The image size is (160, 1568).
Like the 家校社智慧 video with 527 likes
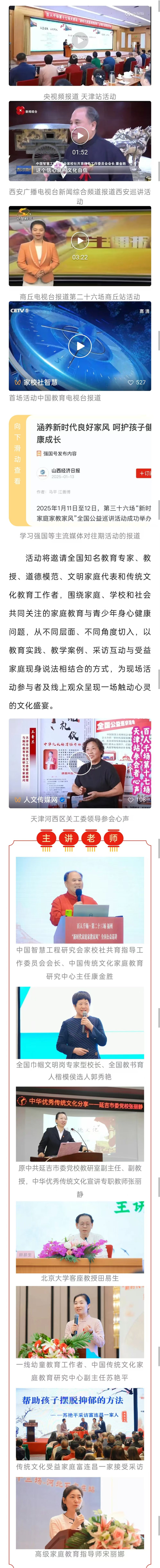click(136, 382)
